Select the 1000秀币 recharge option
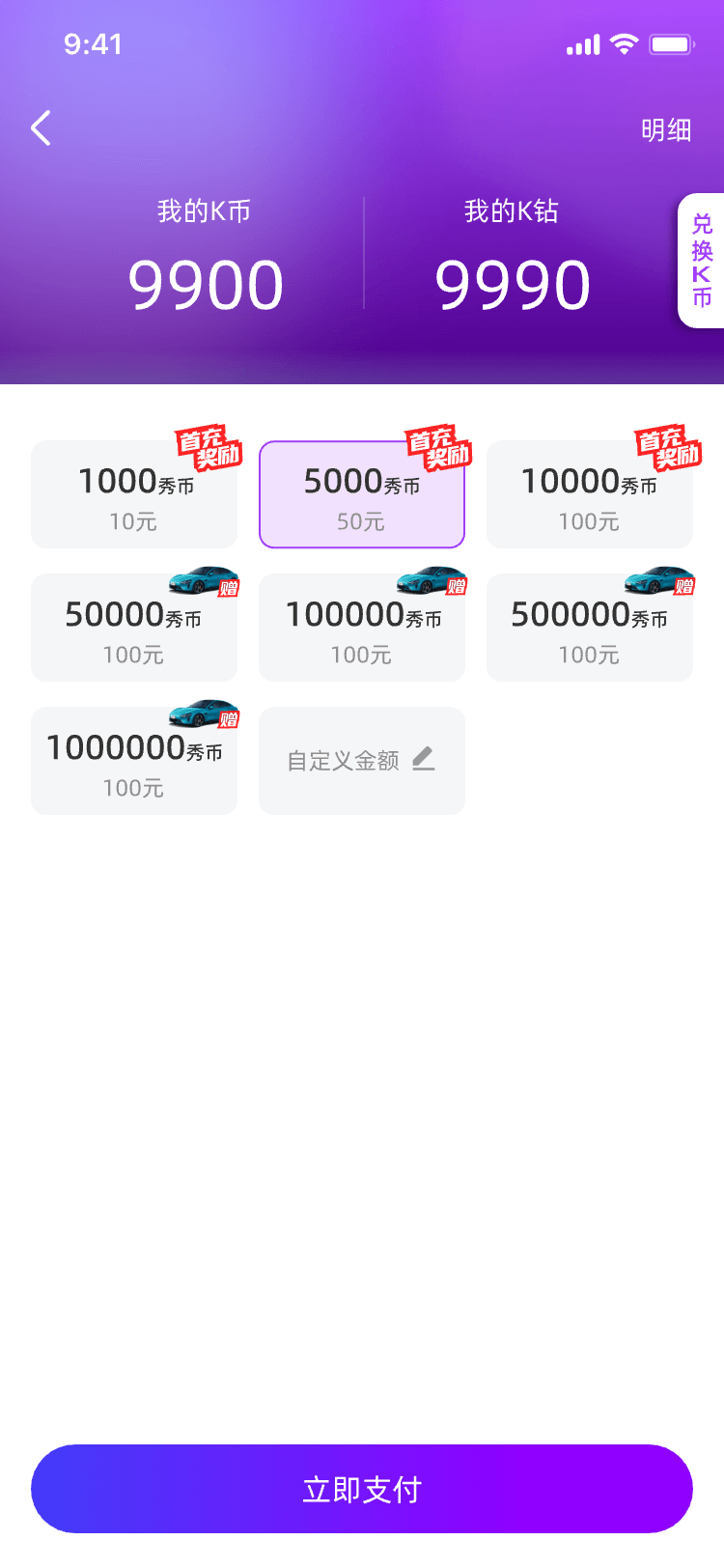724x1568 pixels. click(x=134, y=494)
